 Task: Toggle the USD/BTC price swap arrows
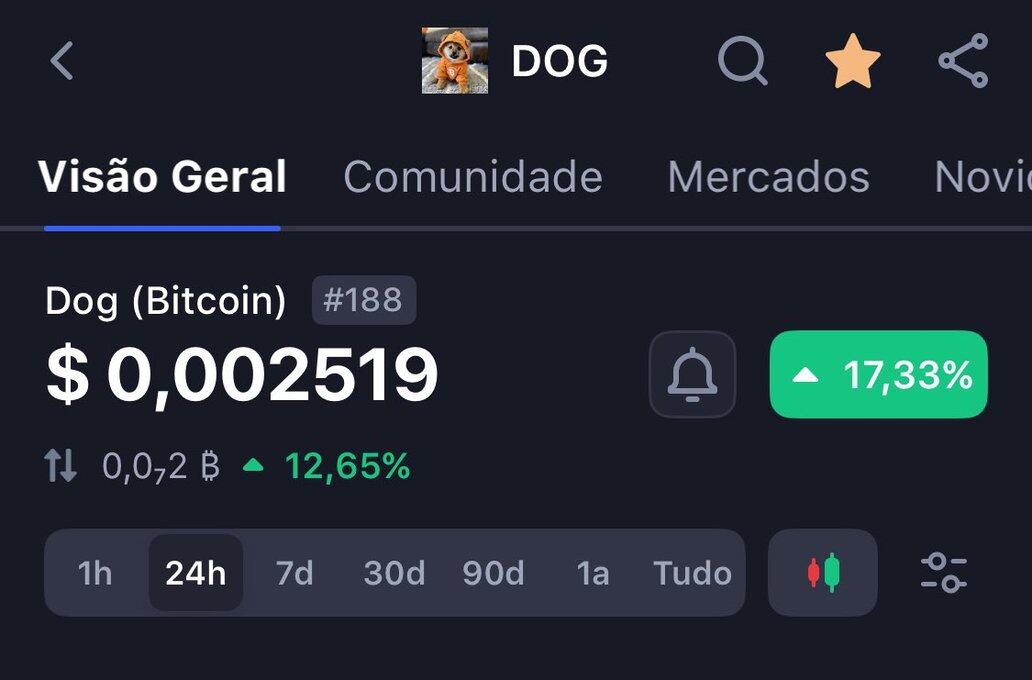click(61, 466)
